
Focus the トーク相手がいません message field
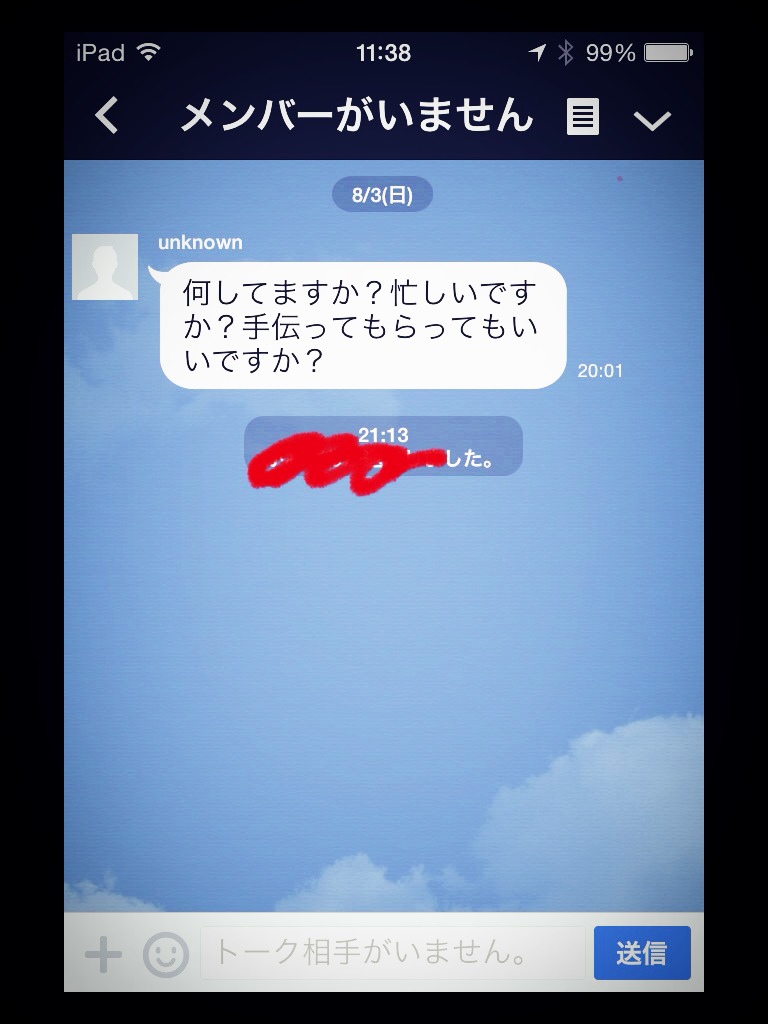pos(392,953)
